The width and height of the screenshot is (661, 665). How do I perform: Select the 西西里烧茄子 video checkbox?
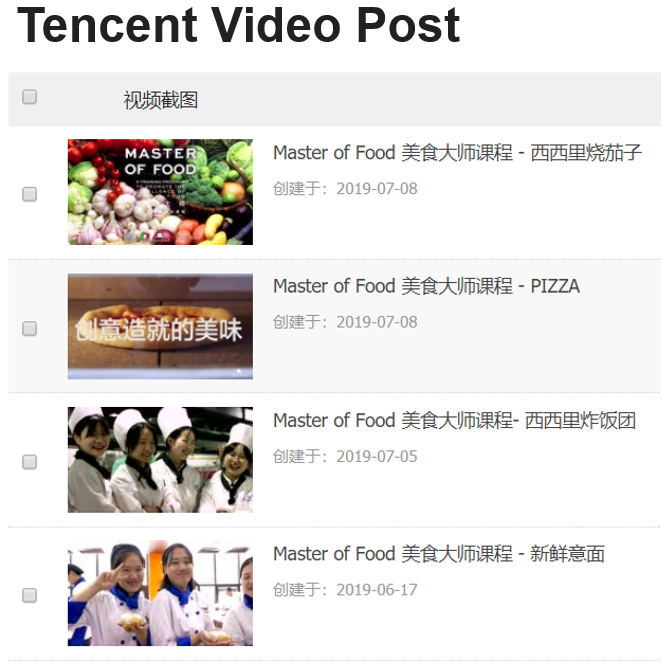(x=30, y=194)
